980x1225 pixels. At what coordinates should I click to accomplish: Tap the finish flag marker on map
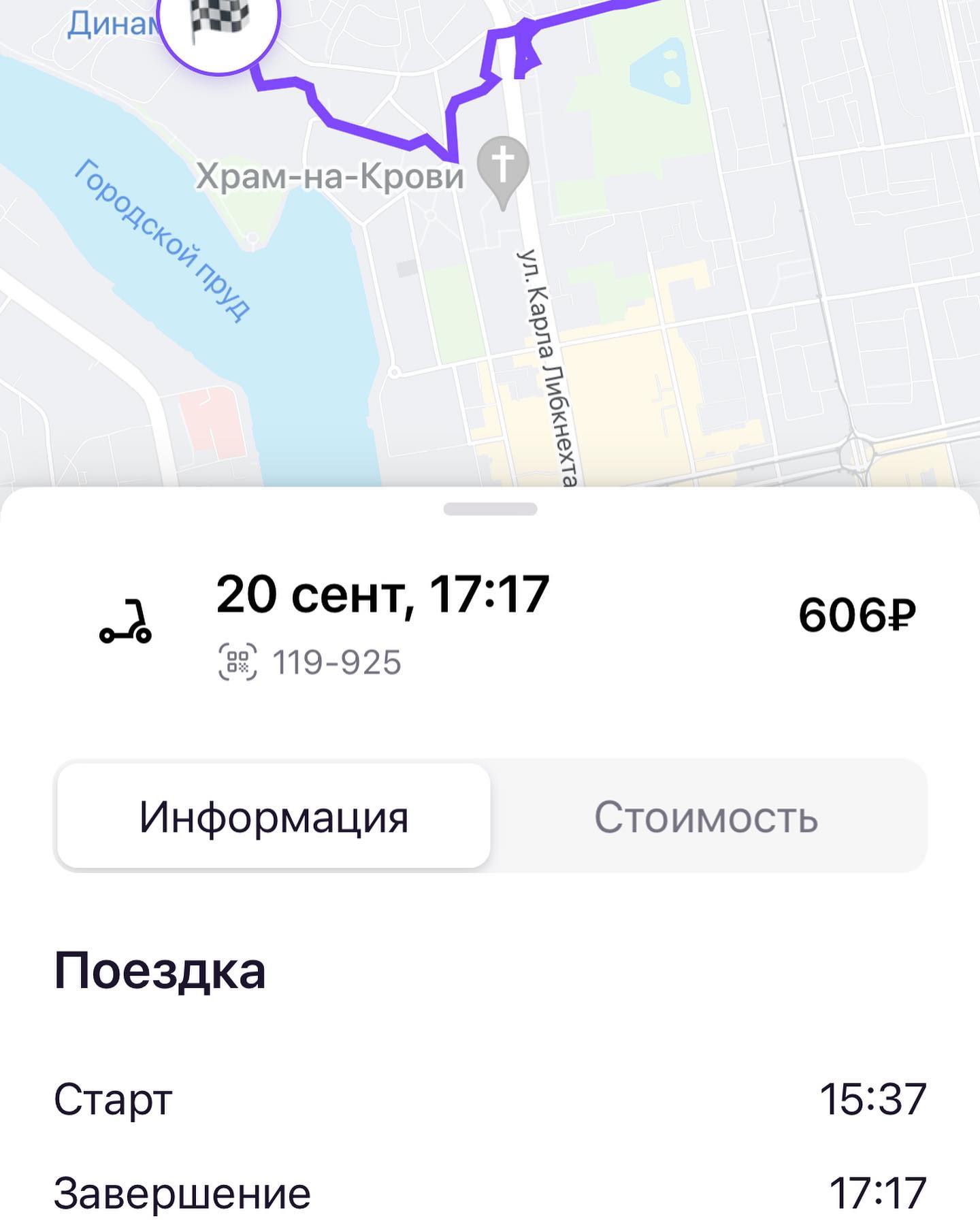click(218, 24)
